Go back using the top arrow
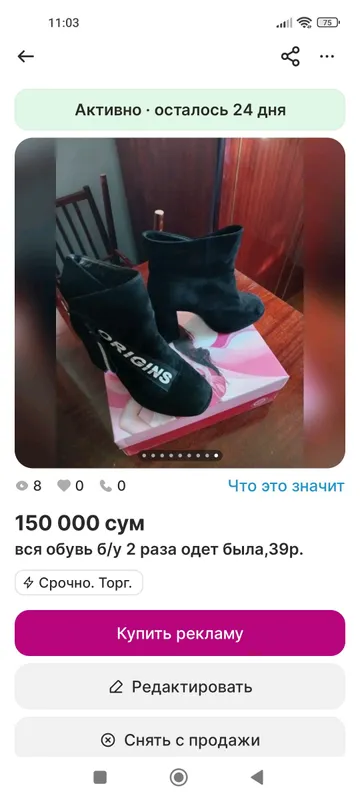Image resolution: width=360 pixels, height=800 pixels. pos(25,56)
